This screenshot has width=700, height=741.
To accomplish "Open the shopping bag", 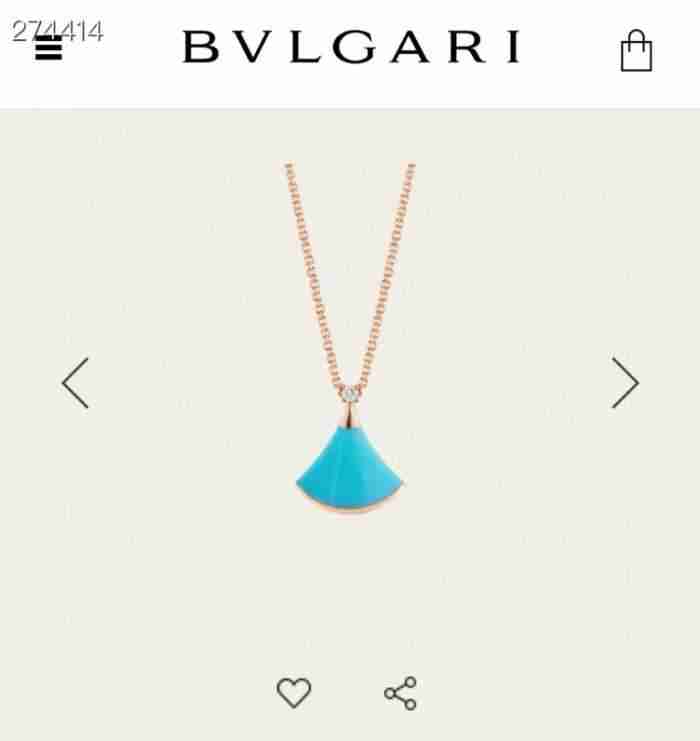I will [x=636, y=51].
